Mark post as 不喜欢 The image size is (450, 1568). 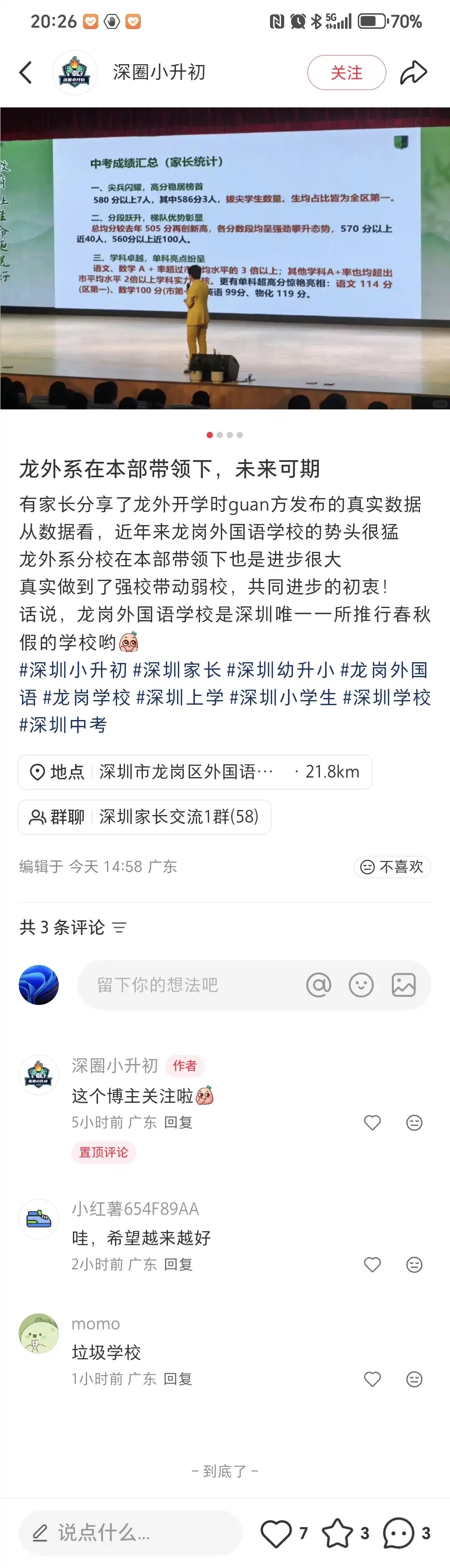(x=392, y=866)
